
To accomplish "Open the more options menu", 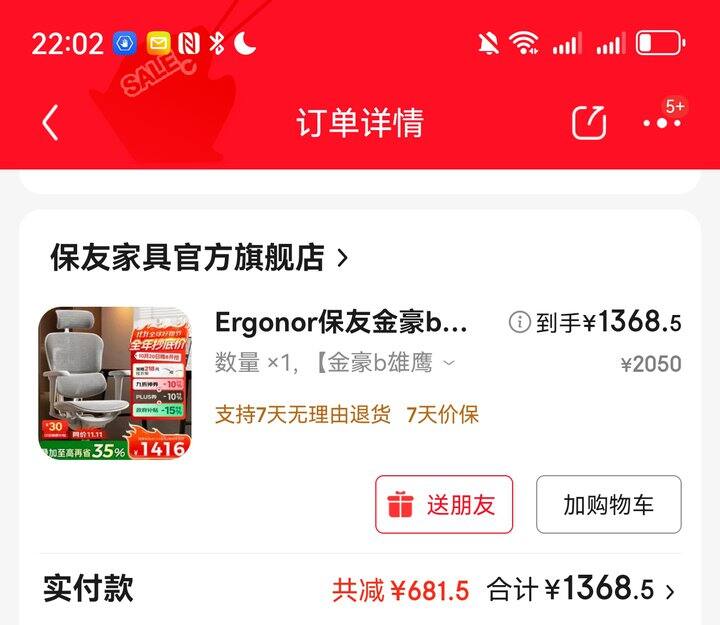I will click(x=663, y=122).
